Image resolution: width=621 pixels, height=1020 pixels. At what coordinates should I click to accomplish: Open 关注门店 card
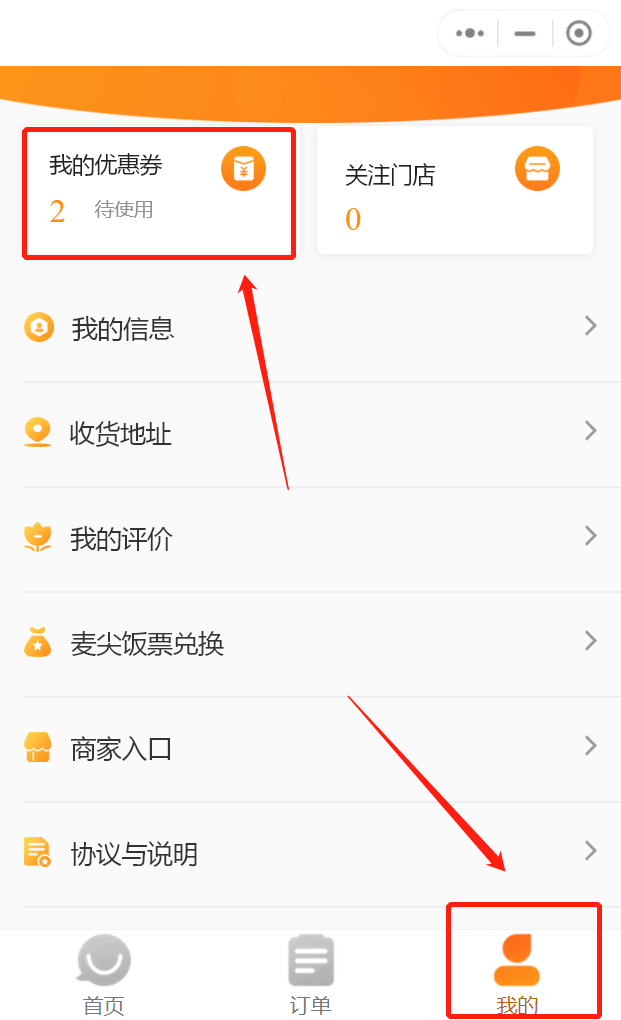454,190
